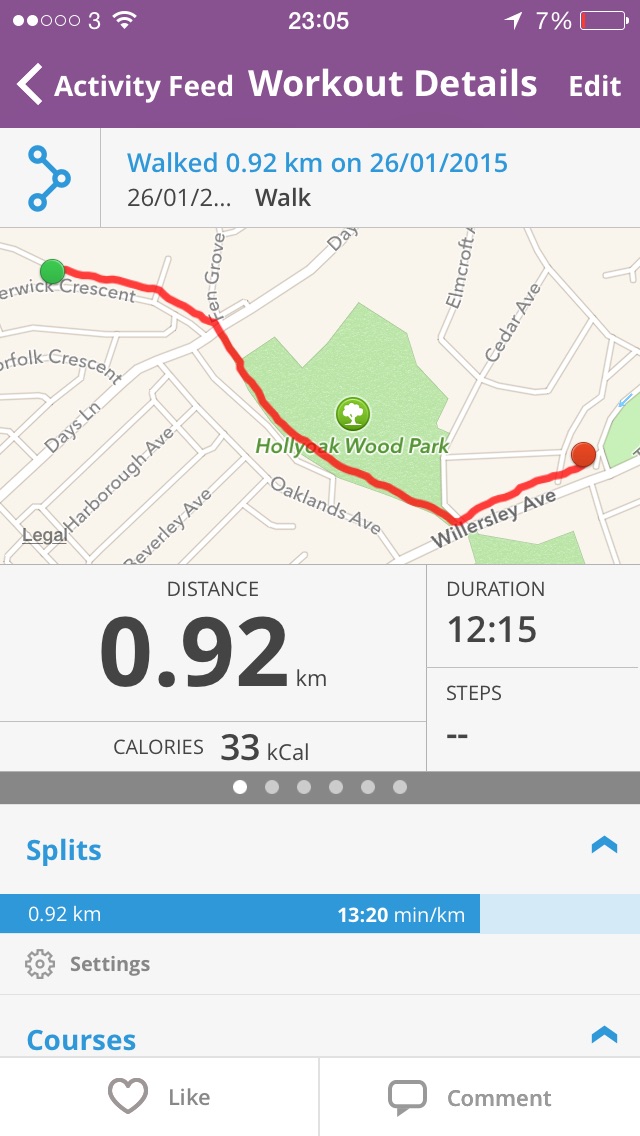Open the route icon next to workout title
Screen dimensions: 640x1136
pyautogui.click(x=49, y=178)
